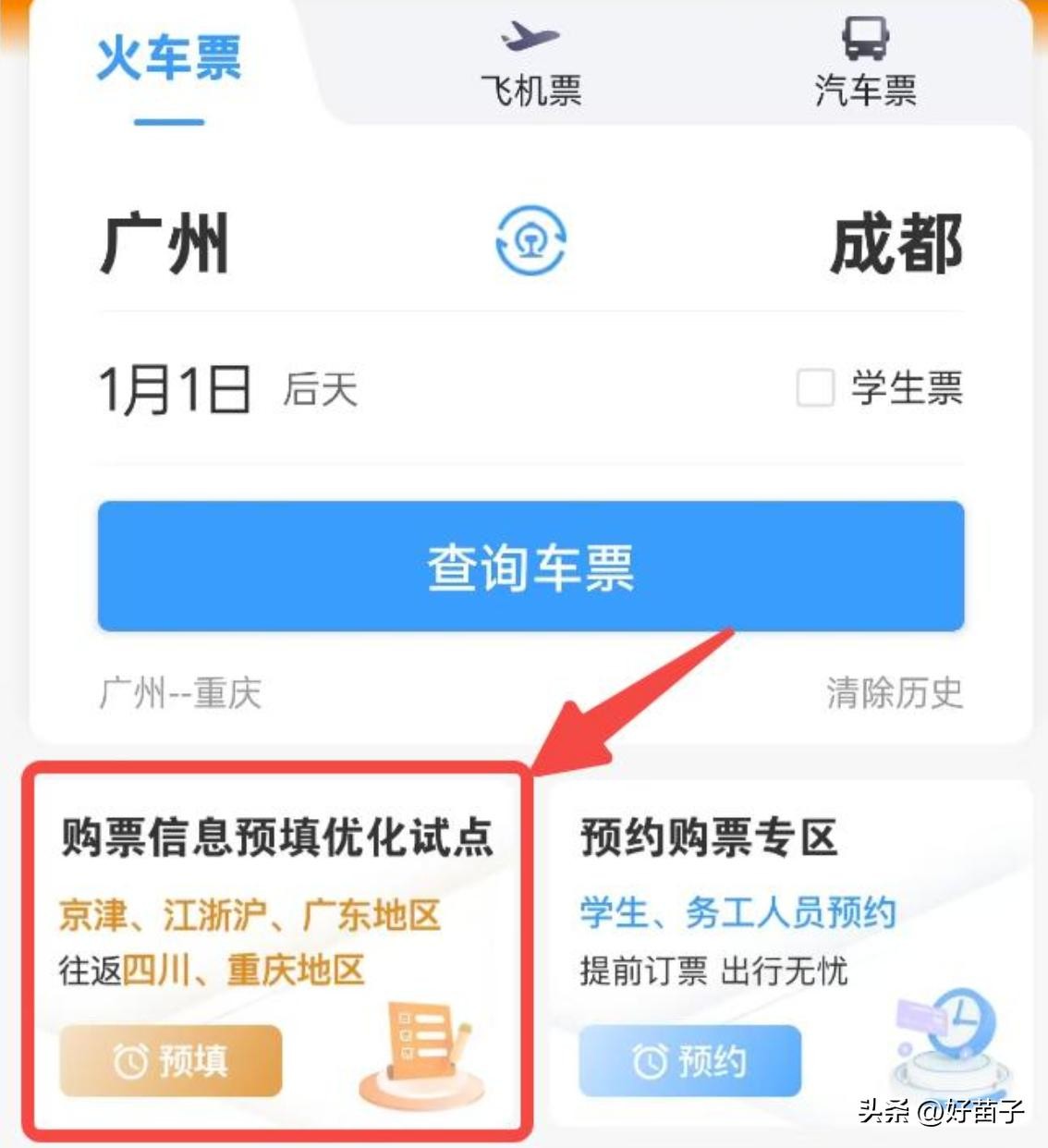Open the 1月1日 date picker

click(176, 389)
